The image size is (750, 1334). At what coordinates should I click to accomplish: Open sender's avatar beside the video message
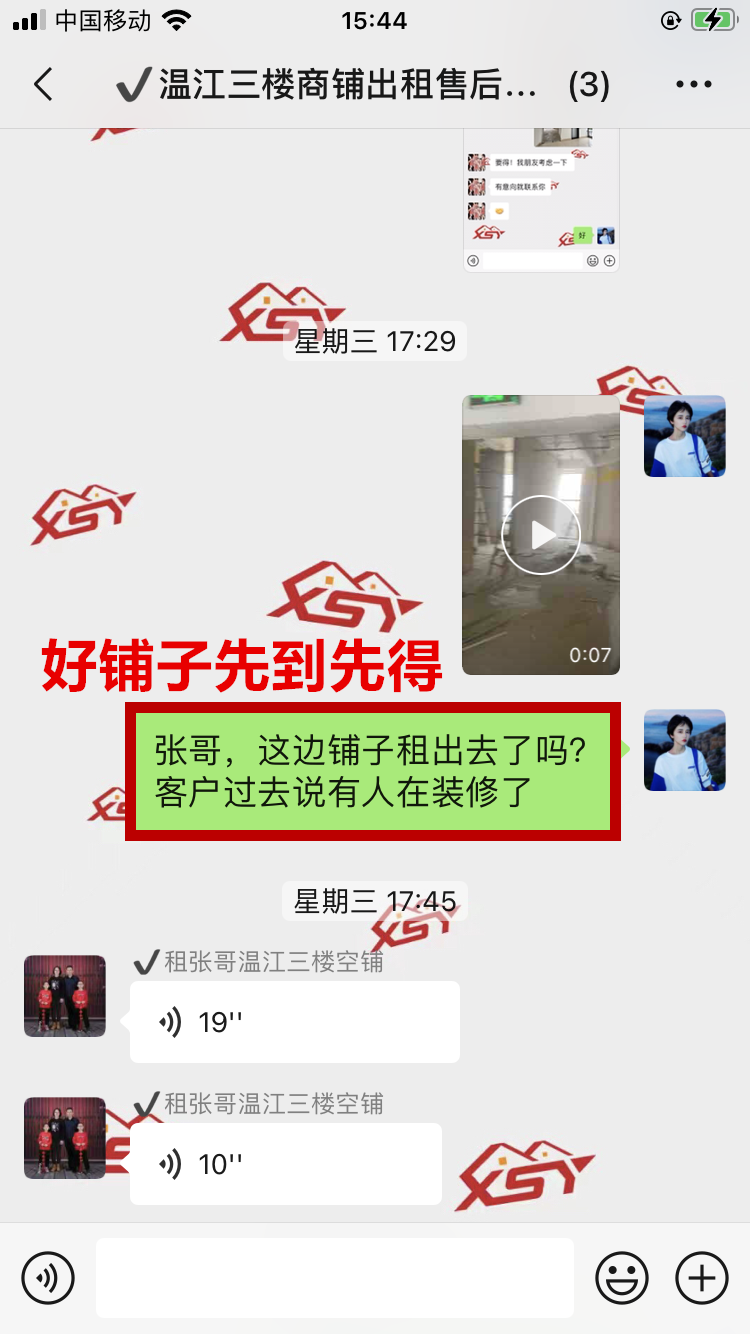684,436
